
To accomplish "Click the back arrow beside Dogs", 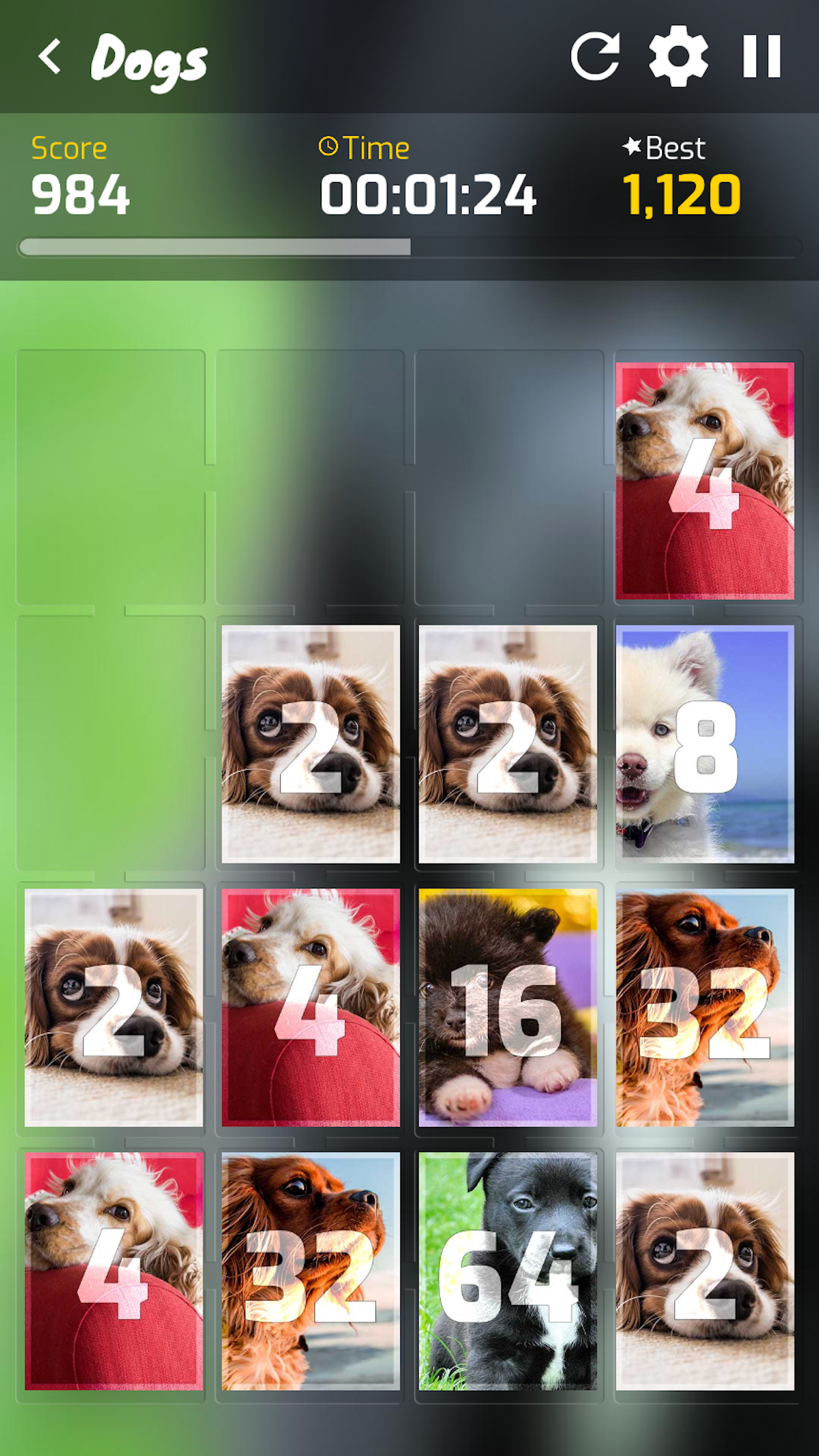I will (49, 58).
